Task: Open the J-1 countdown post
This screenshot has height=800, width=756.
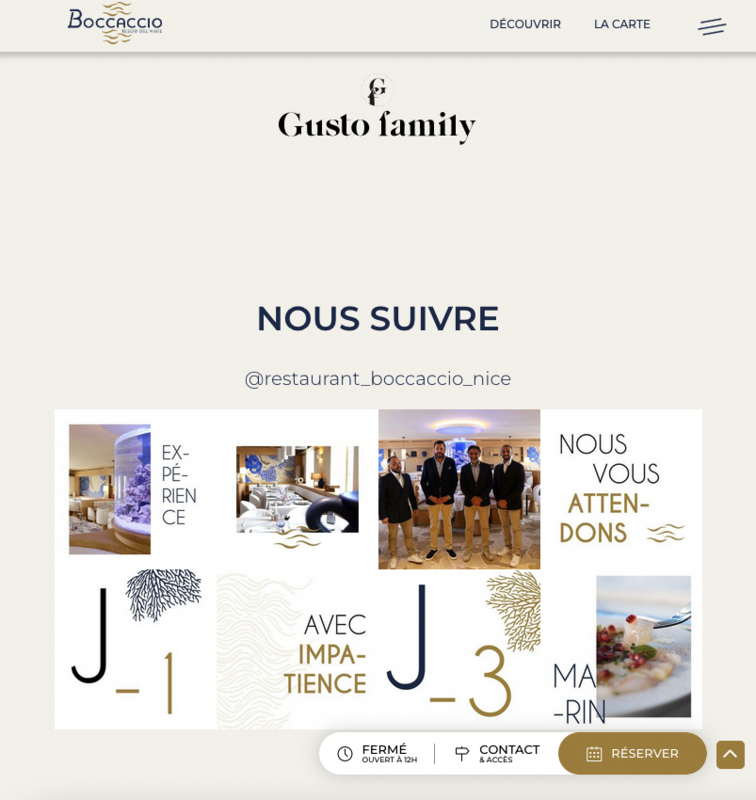Action: [135, 648]
